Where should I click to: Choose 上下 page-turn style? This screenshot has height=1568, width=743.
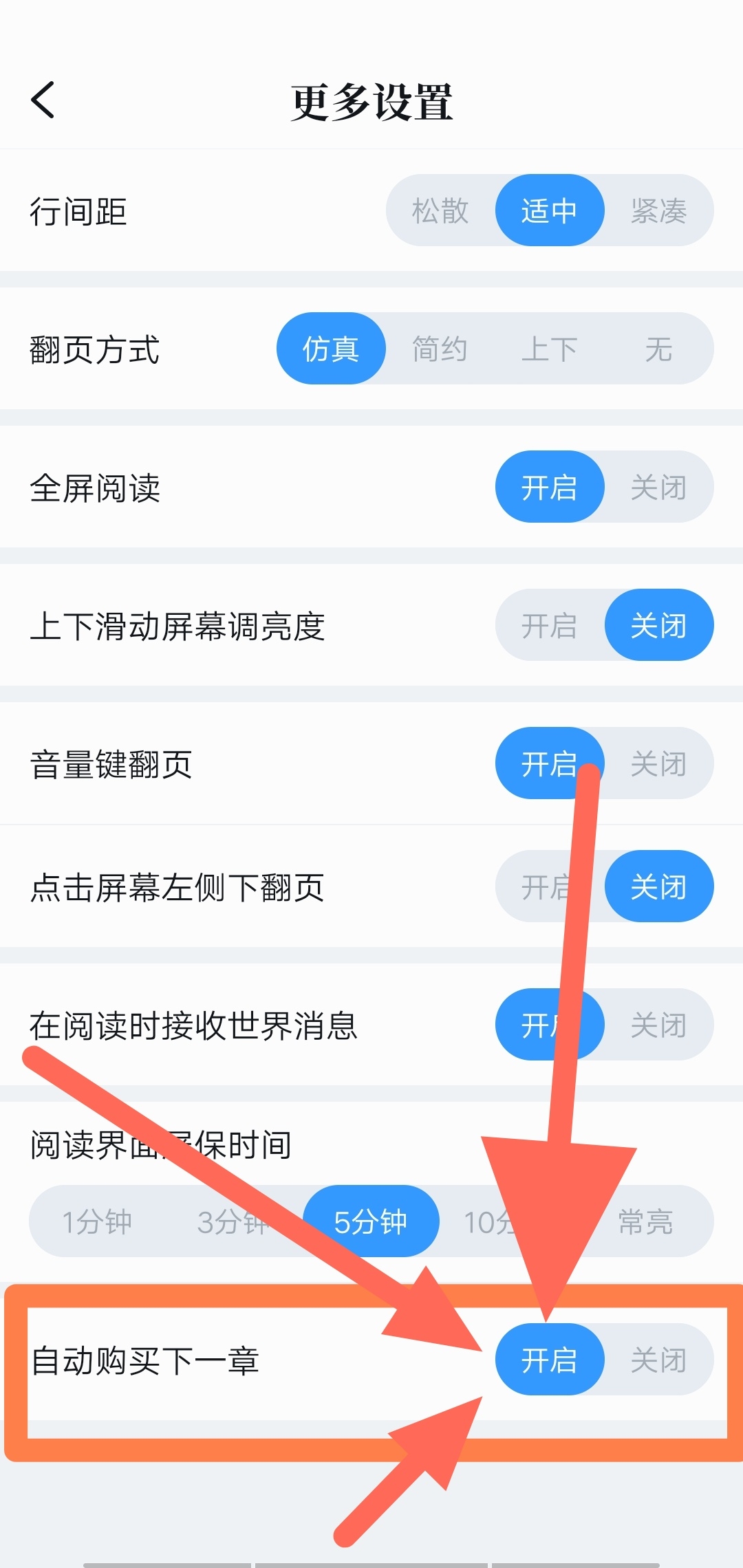pyautogui.click(x=549, y=349)
